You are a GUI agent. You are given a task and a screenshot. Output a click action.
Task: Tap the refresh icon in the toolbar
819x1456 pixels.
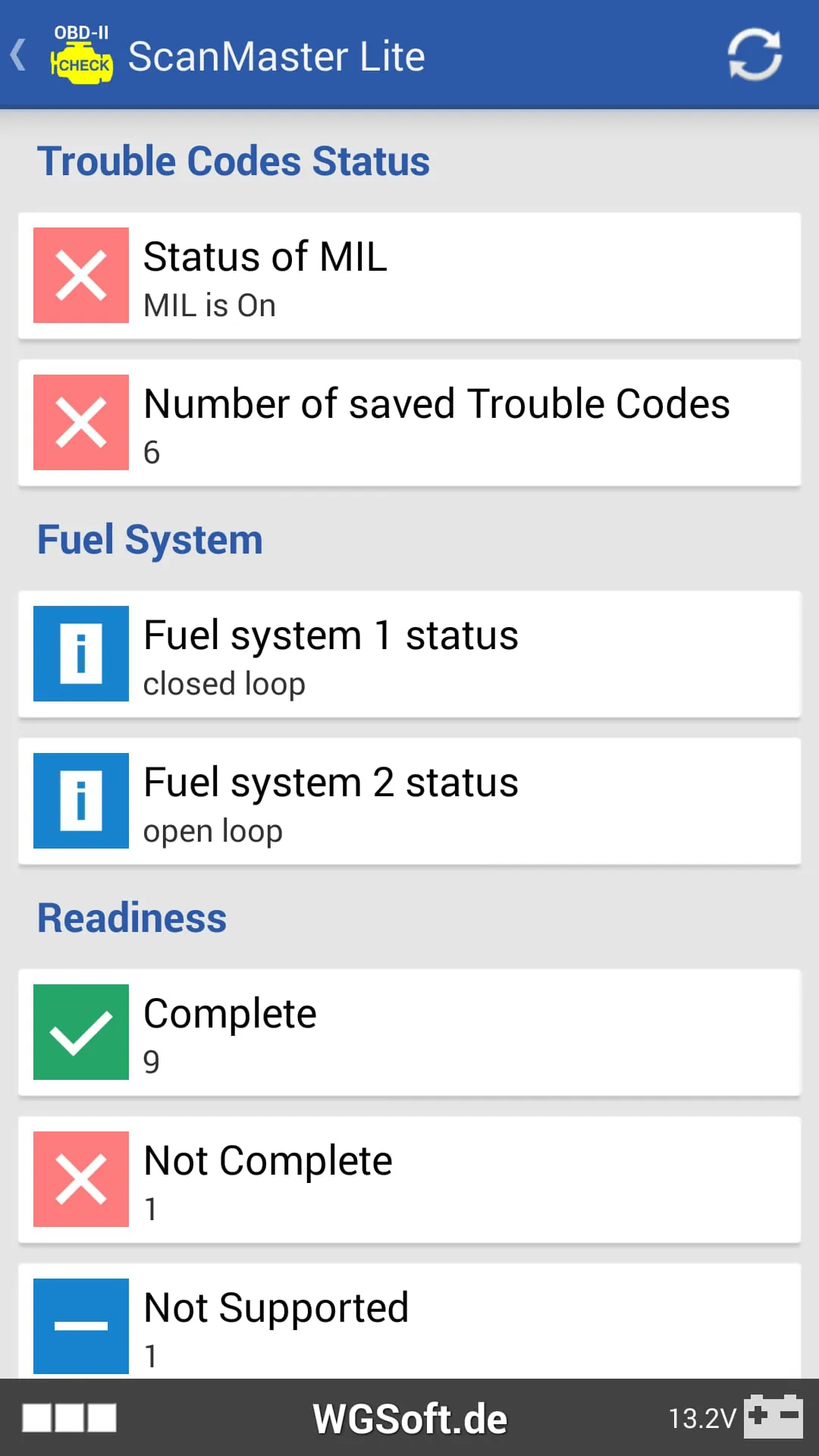(754, 55)
